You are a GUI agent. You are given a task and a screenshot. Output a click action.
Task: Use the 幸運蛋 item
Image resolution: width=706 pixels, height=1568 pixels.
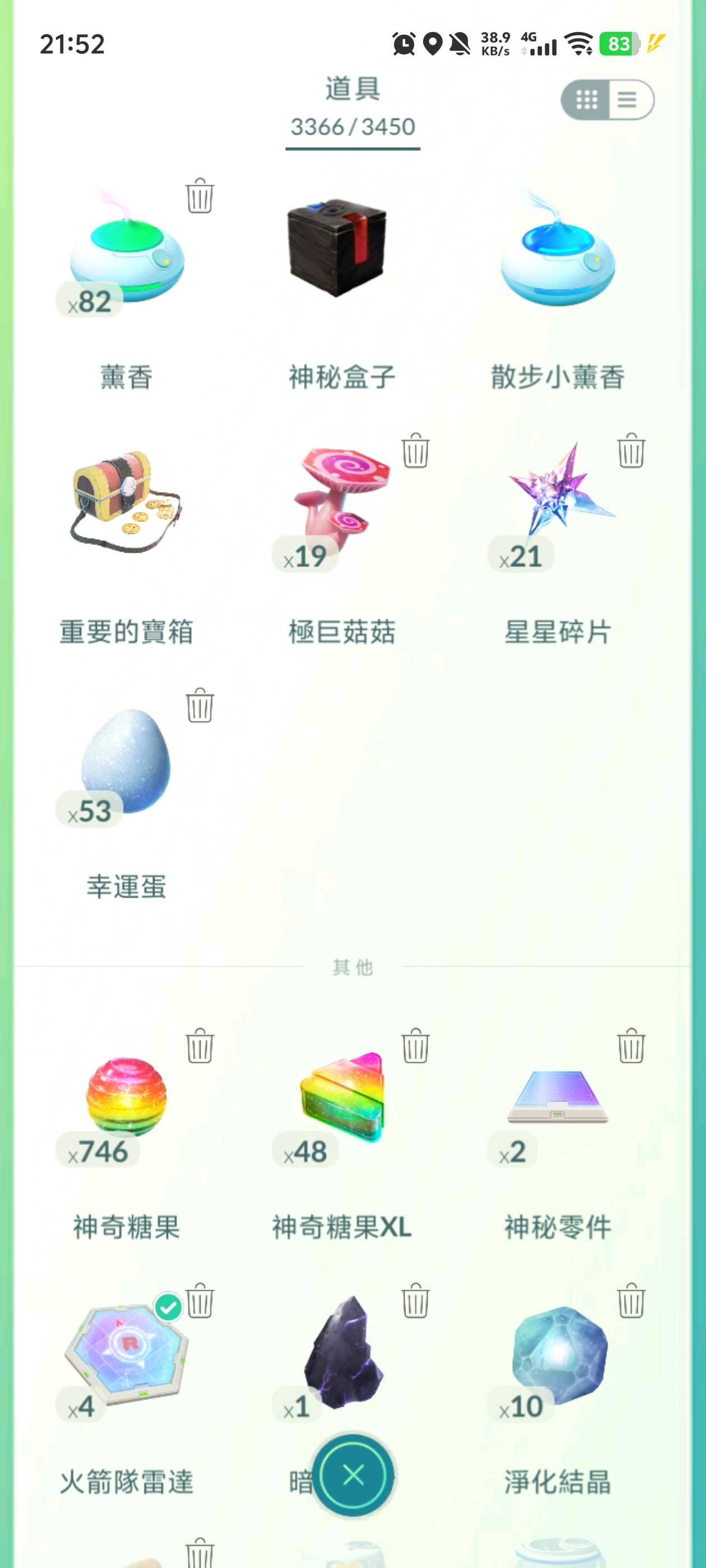pos(126,761)
